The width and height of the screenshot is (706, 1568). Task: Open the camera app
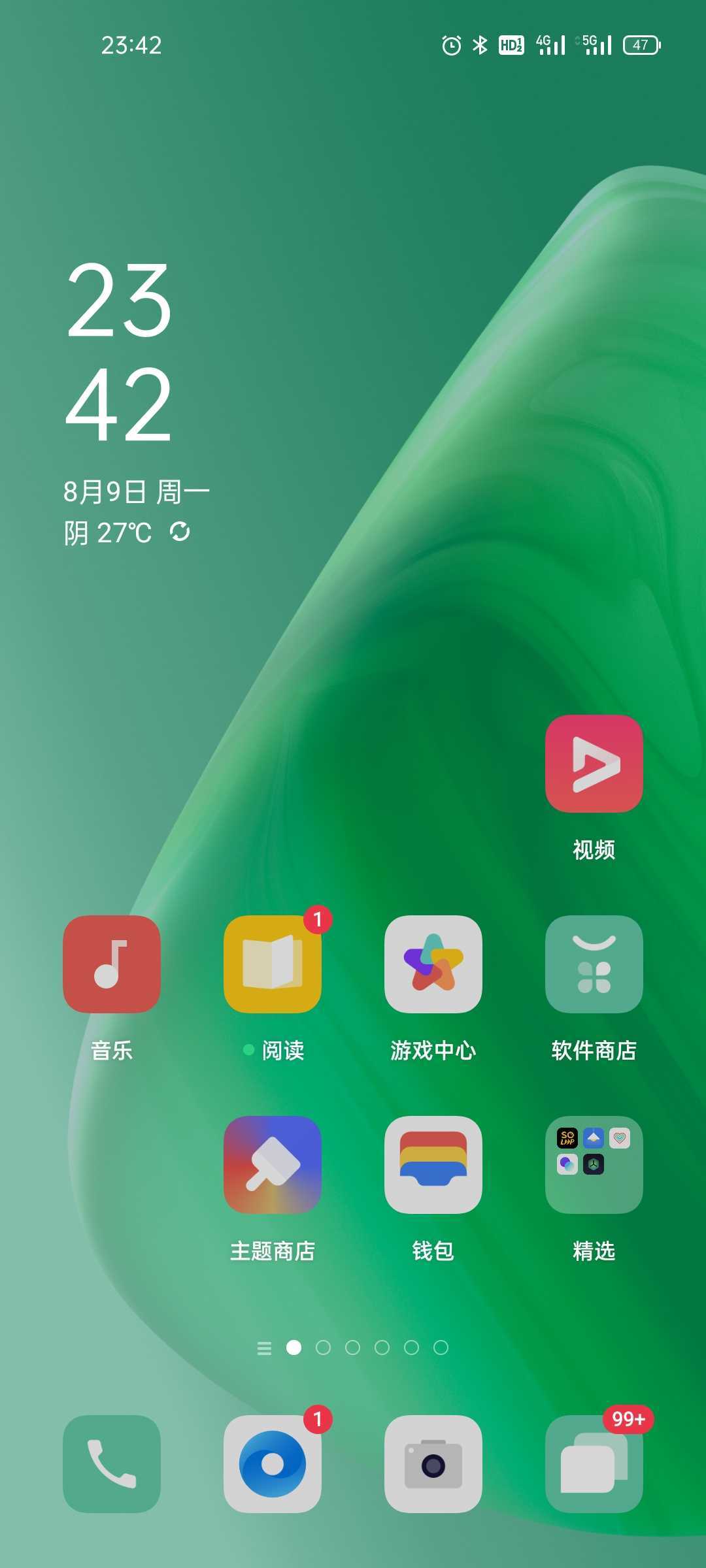pos(433,1464)
